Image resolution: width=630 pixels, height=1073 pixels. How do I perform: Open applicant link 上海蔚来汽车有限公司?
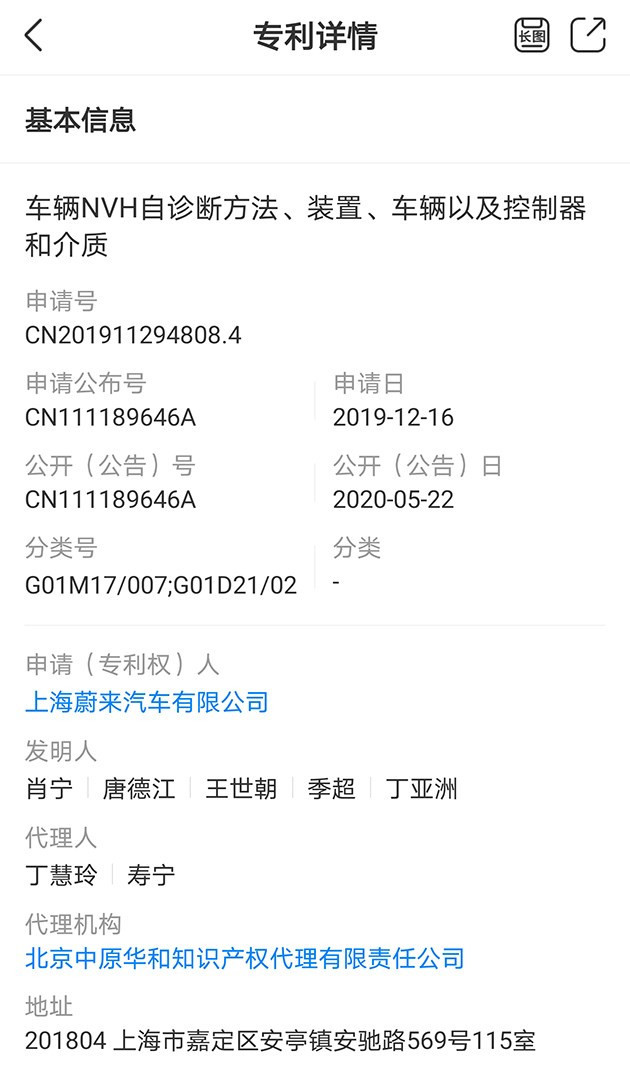coord(146,703)
